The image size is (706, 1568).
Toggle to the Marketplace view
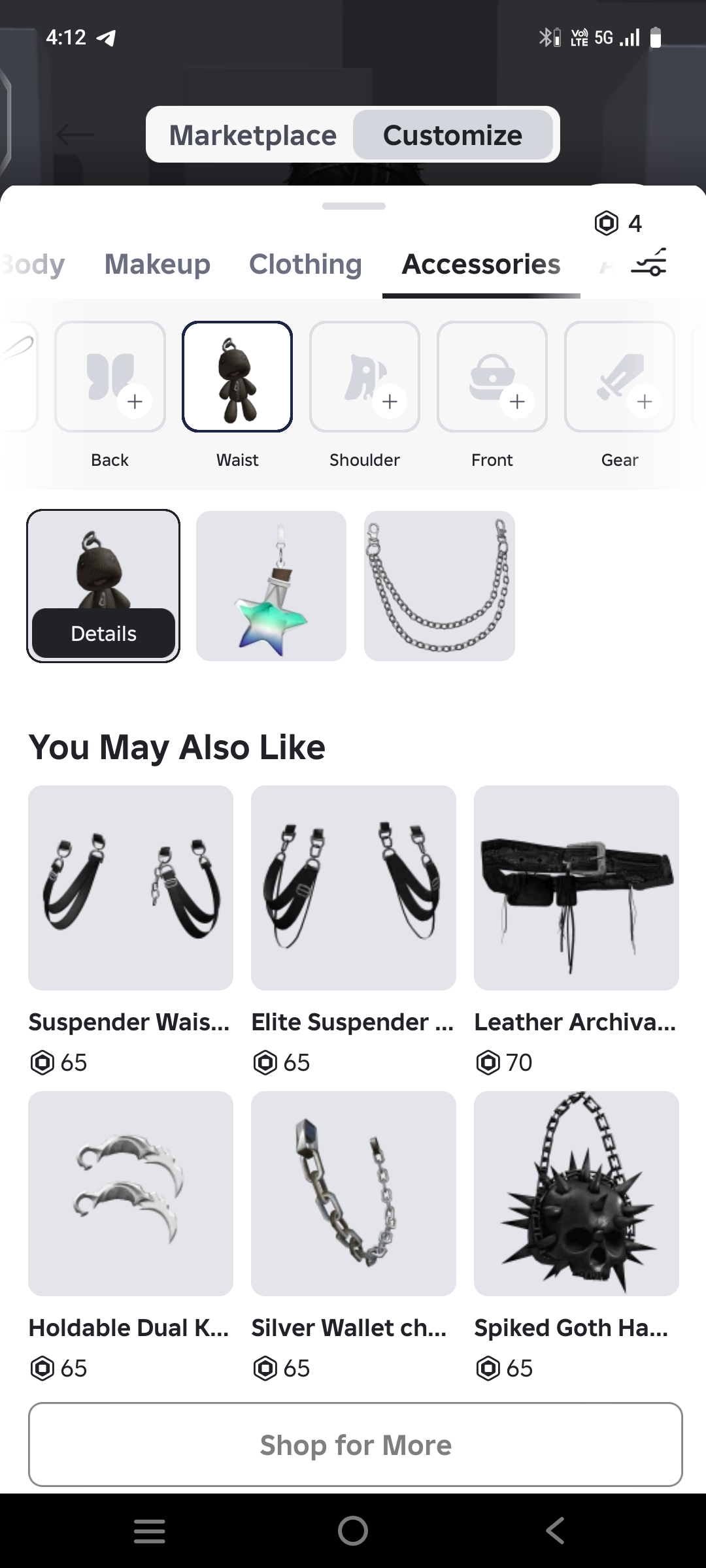(x=252, y=135)
